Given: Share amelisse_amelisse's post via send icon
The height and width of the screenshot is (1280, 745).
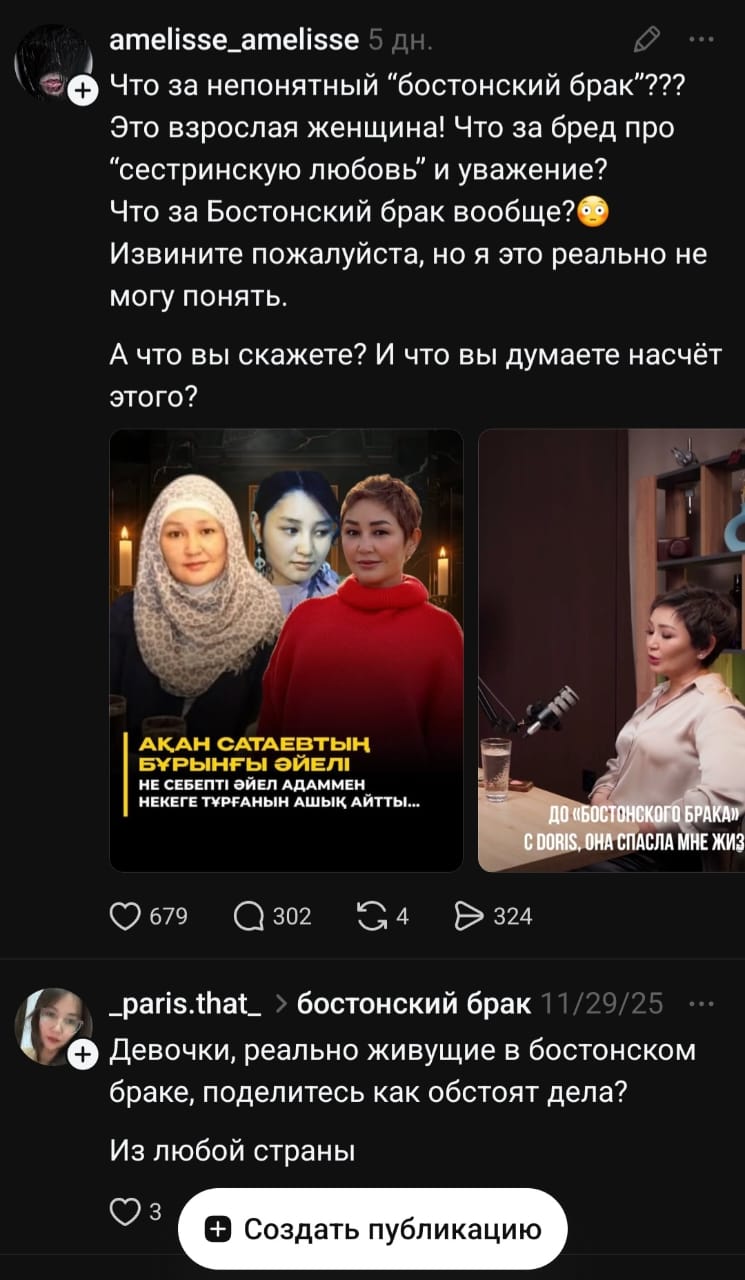Looking at the screenshot, I should [468, 915].
